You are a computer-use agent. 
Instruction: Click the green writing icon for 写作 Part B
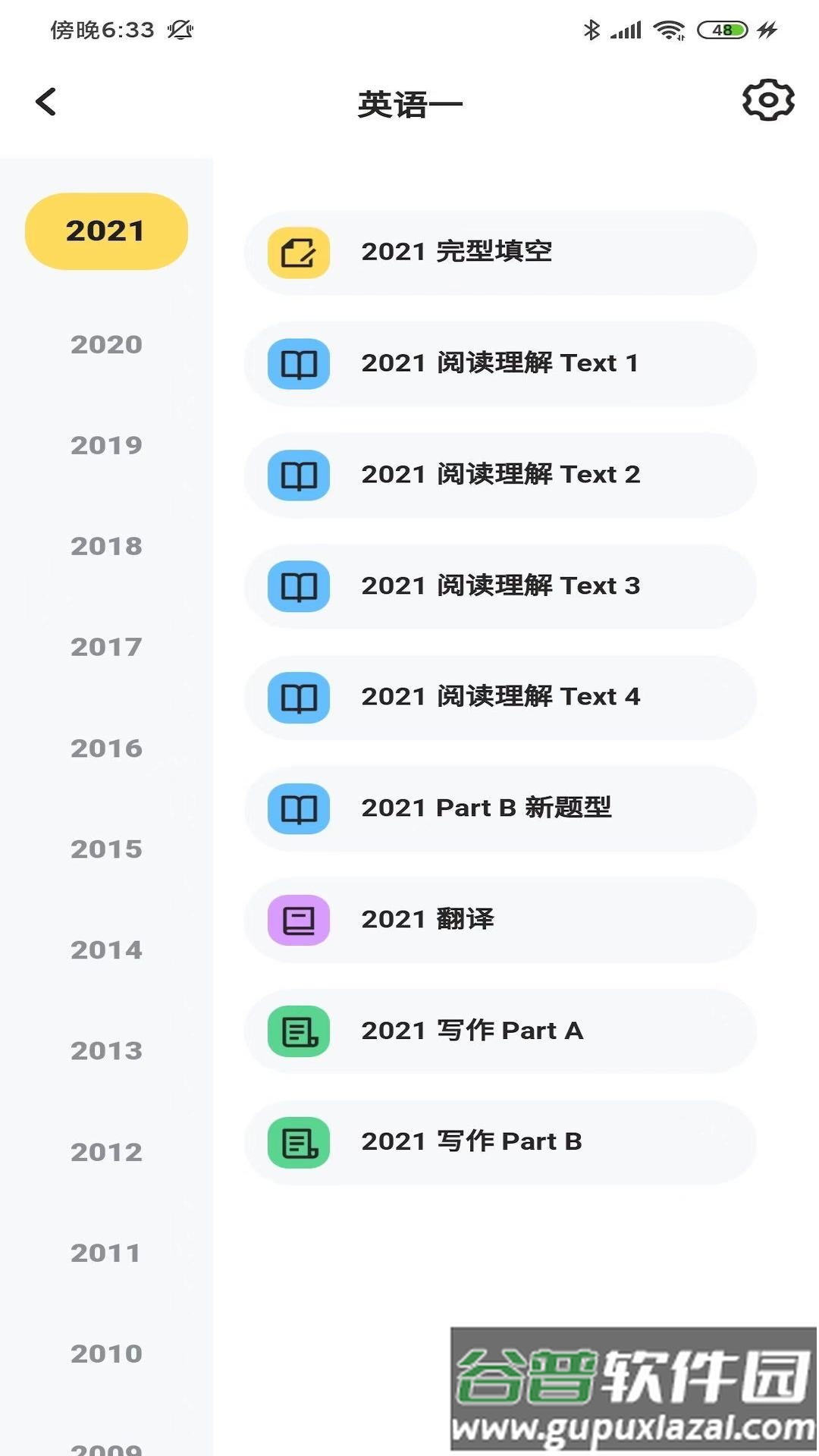[x=297, y=1141]
